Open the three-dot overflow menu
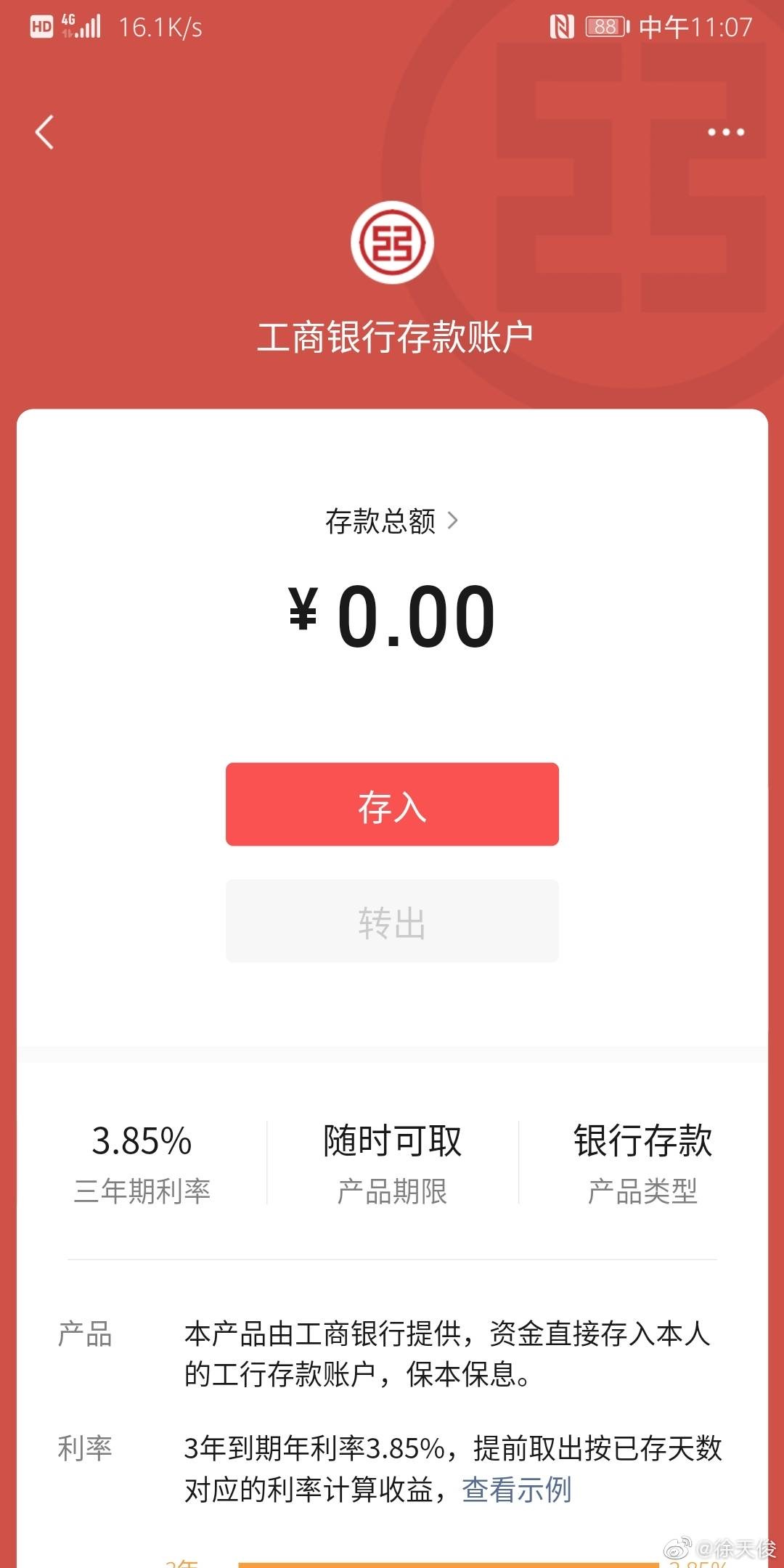Screen dimensions: 784x1568 click(726, 132)
